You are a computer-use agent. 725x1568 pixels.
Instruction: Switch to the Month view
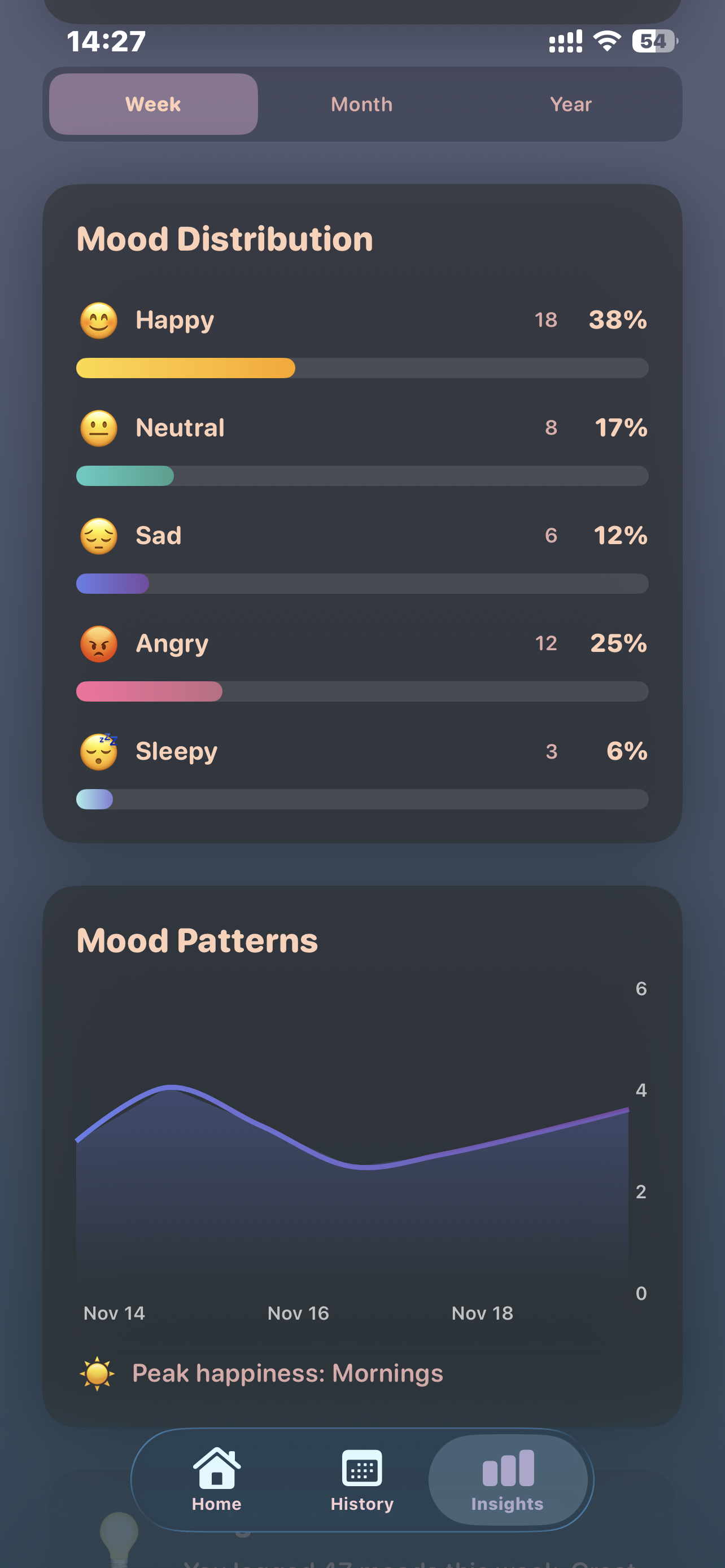[x=361, y=103]
